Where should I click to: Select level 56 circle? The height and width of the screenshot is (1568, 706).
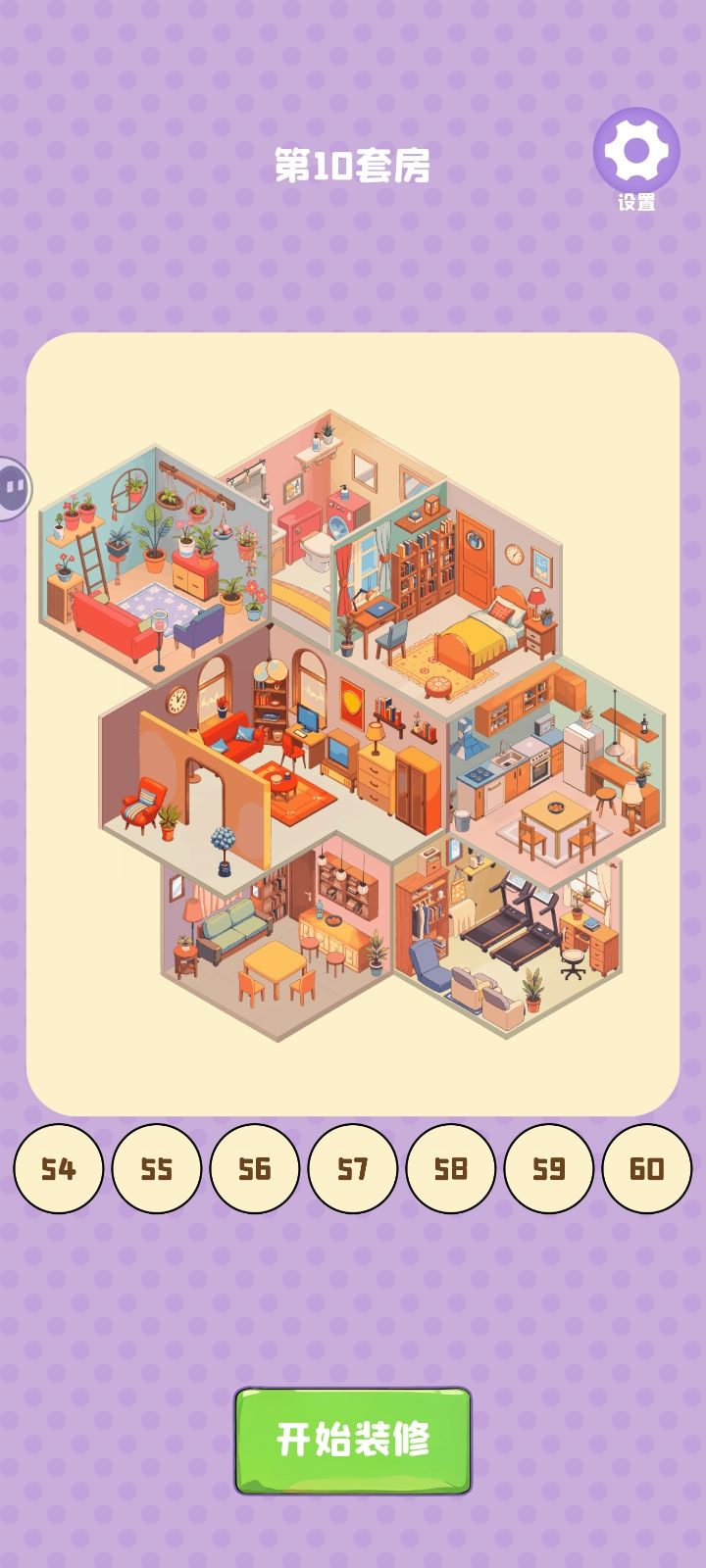253,1168
